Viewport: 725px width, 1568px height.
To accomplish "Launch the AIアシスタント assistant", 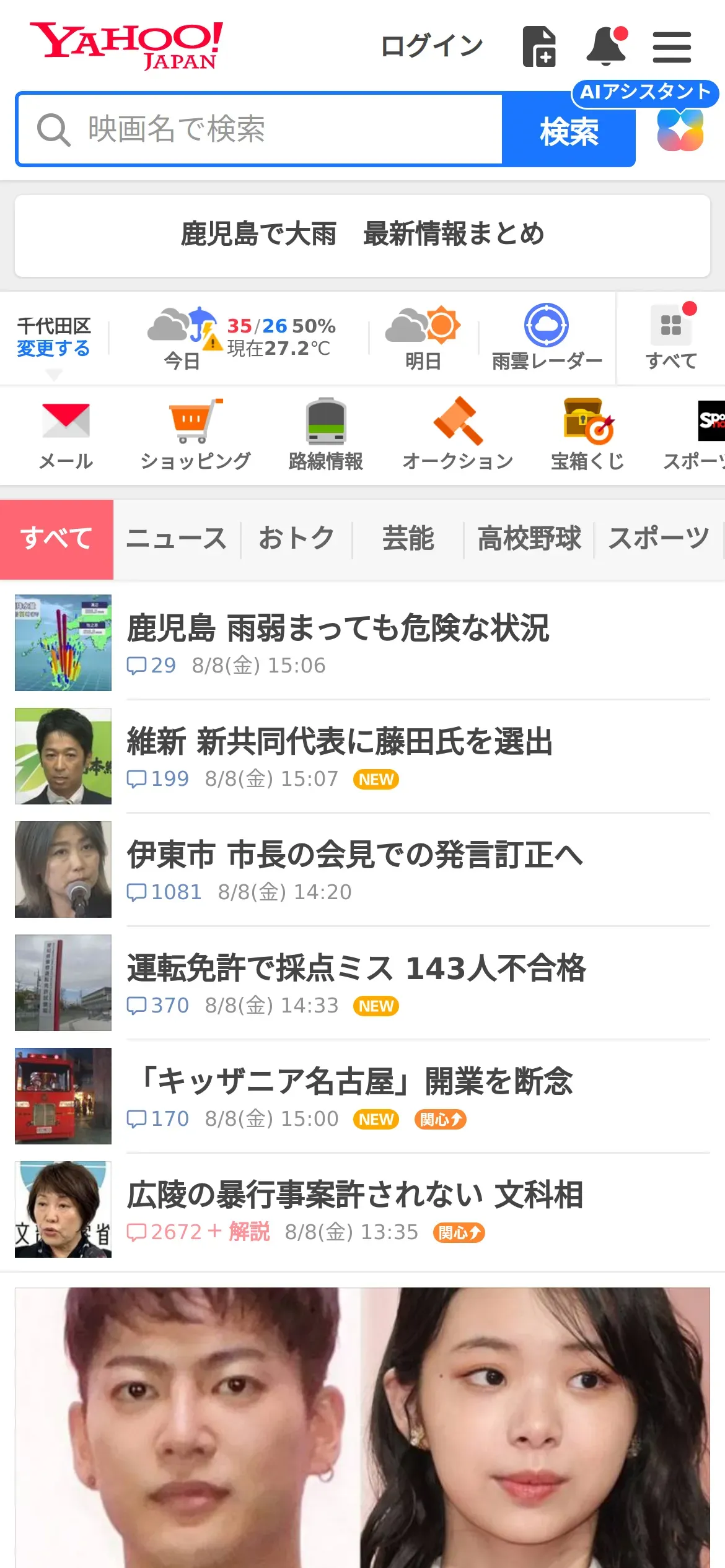I will click(x=680, y=129).
